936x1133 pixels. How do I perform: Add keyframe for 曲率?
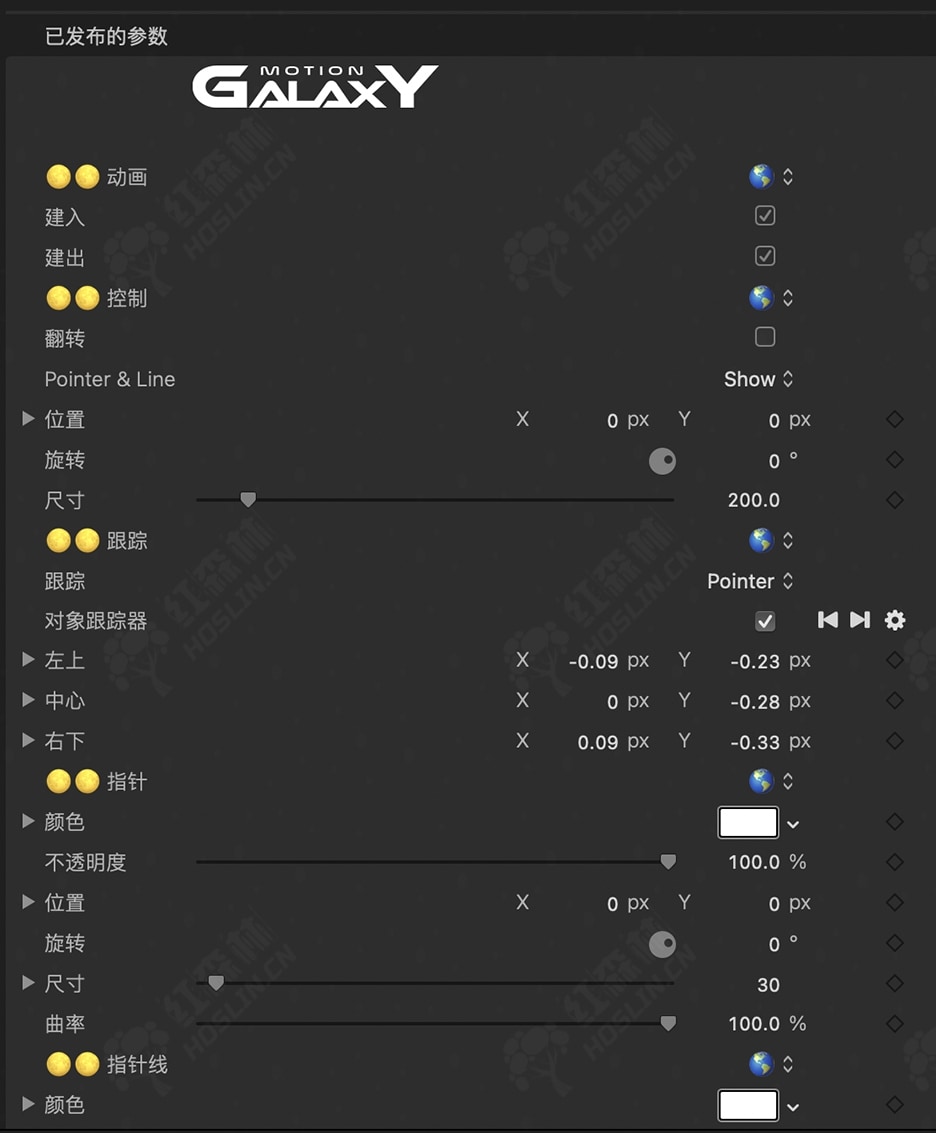895,1023
